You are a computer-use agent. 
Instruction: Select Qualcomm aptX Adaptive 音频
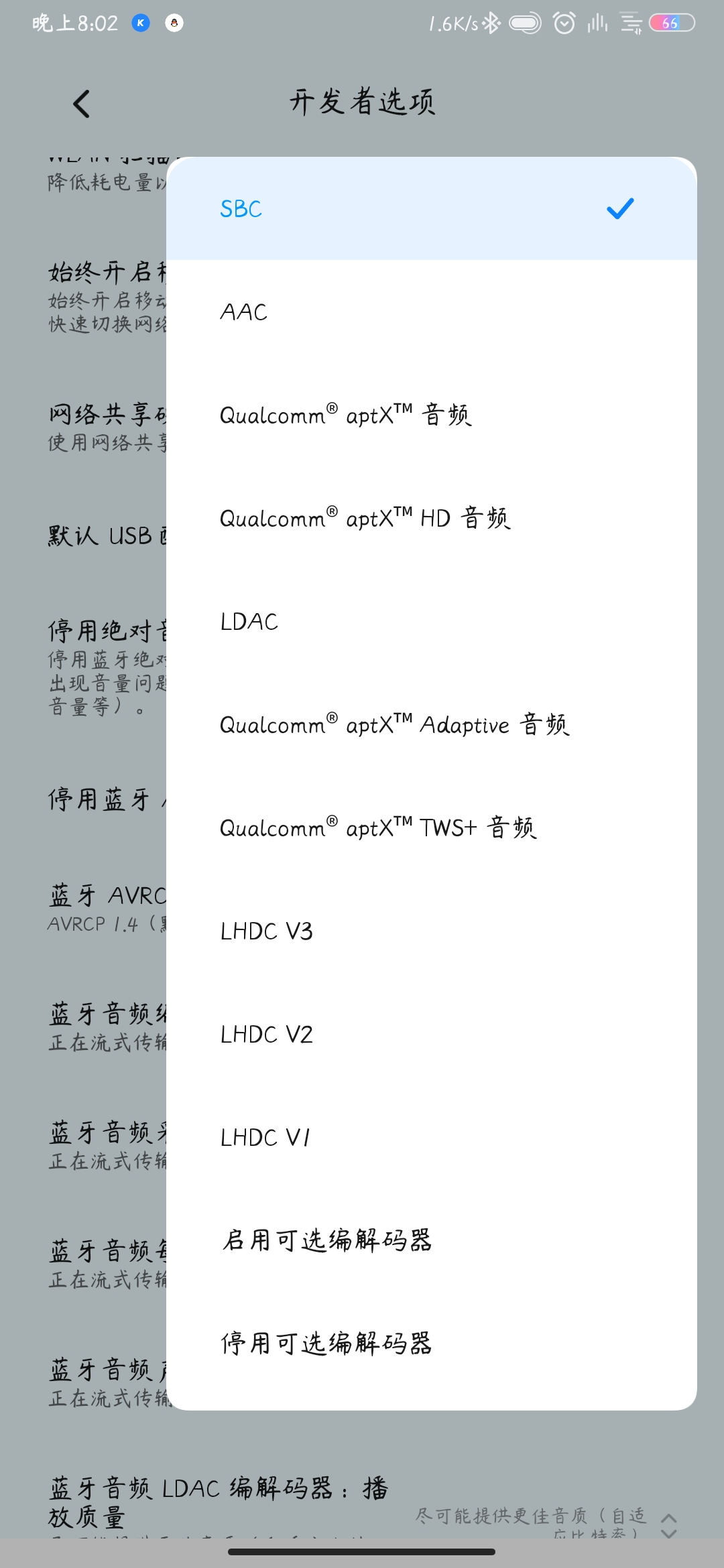[432, 724]
